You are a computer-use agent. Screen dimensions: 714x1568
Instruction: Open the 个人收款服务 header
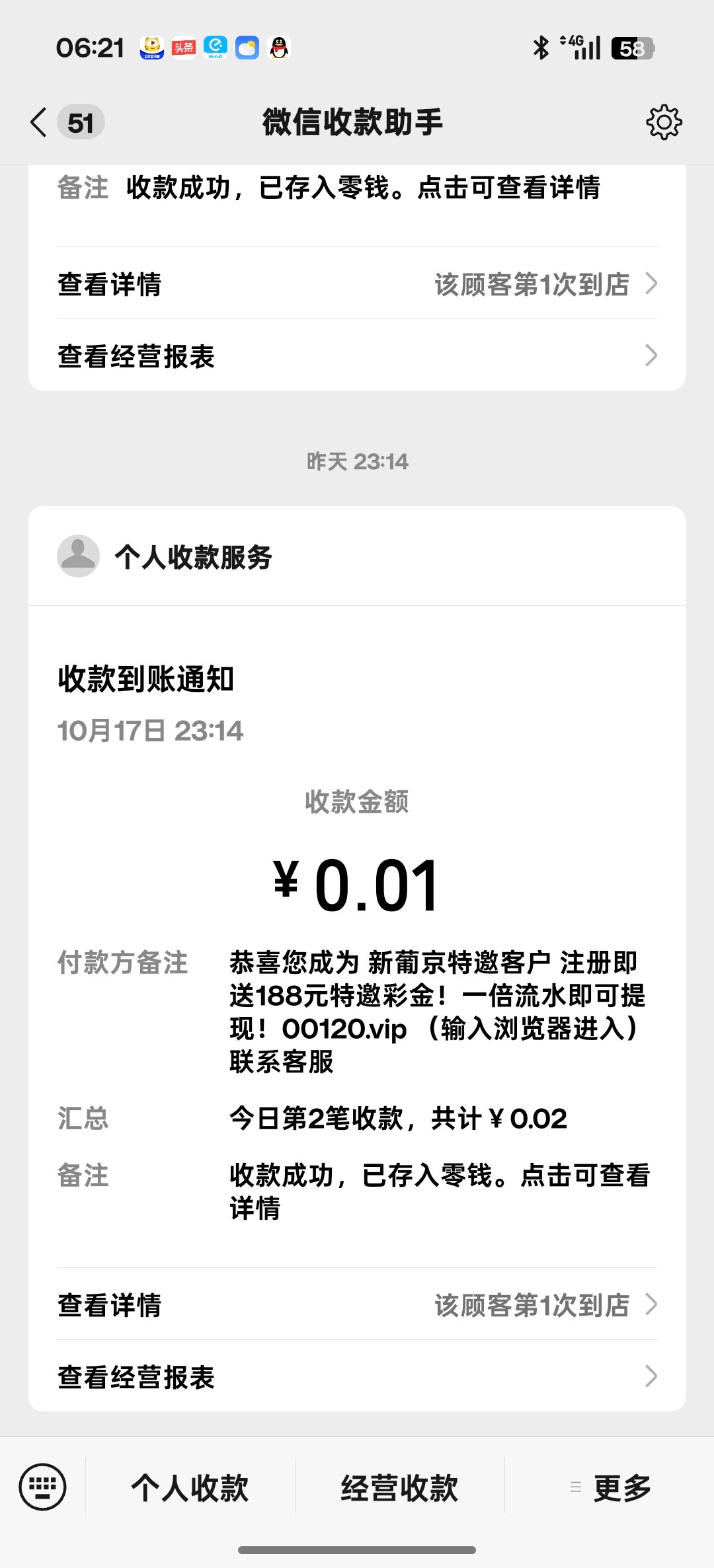click(x=193, y=556)
